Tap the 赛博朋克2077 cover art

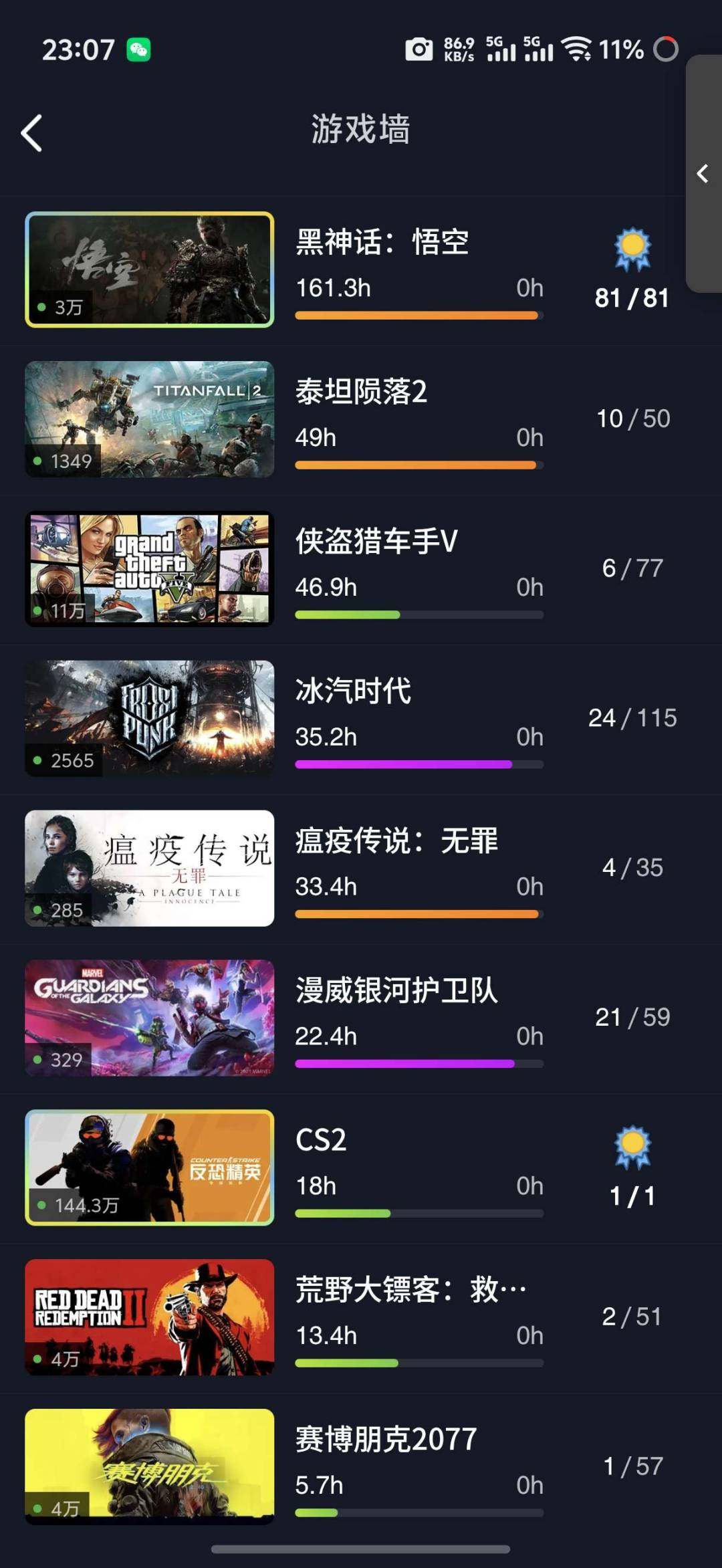point(149,1464)
